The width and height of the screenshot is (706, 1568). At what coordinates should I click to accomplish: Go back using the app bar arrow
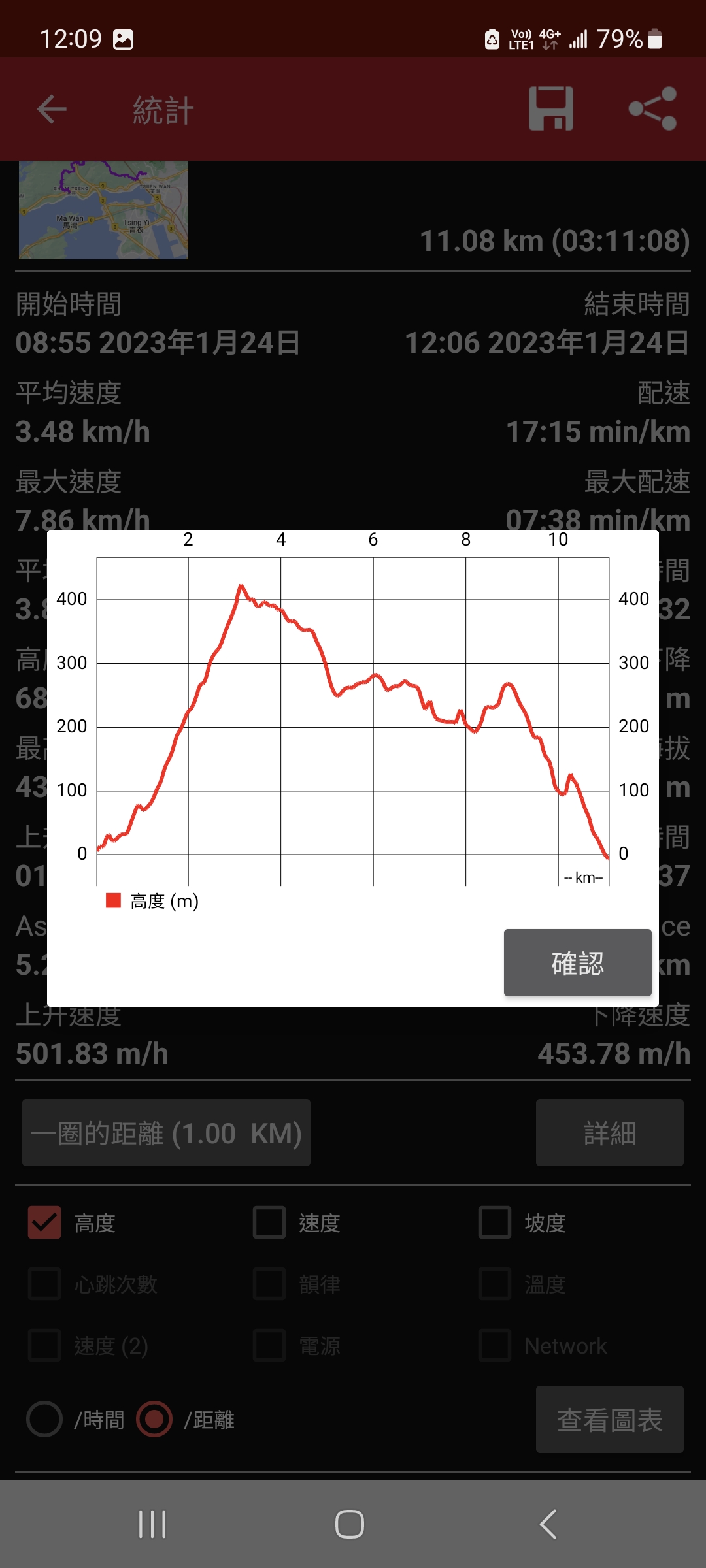click(52, 109)
